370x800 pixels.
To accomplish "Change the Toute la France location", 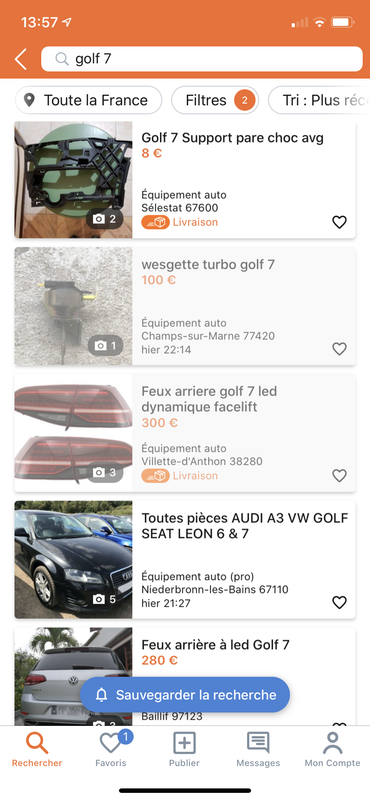I will click(x=89, y=100).
